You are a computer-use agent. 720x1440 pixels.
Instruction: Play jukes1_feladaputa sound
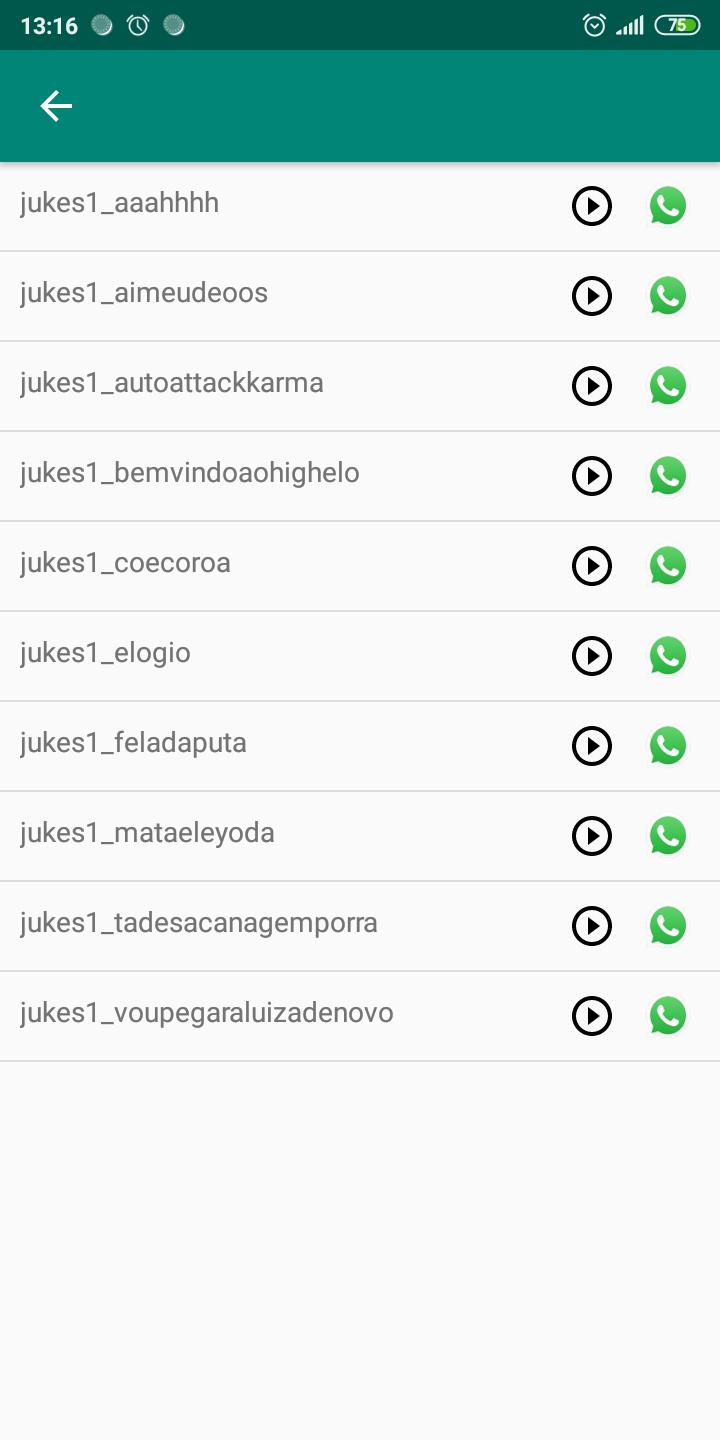pyautogui.click(x=592, y=746)
